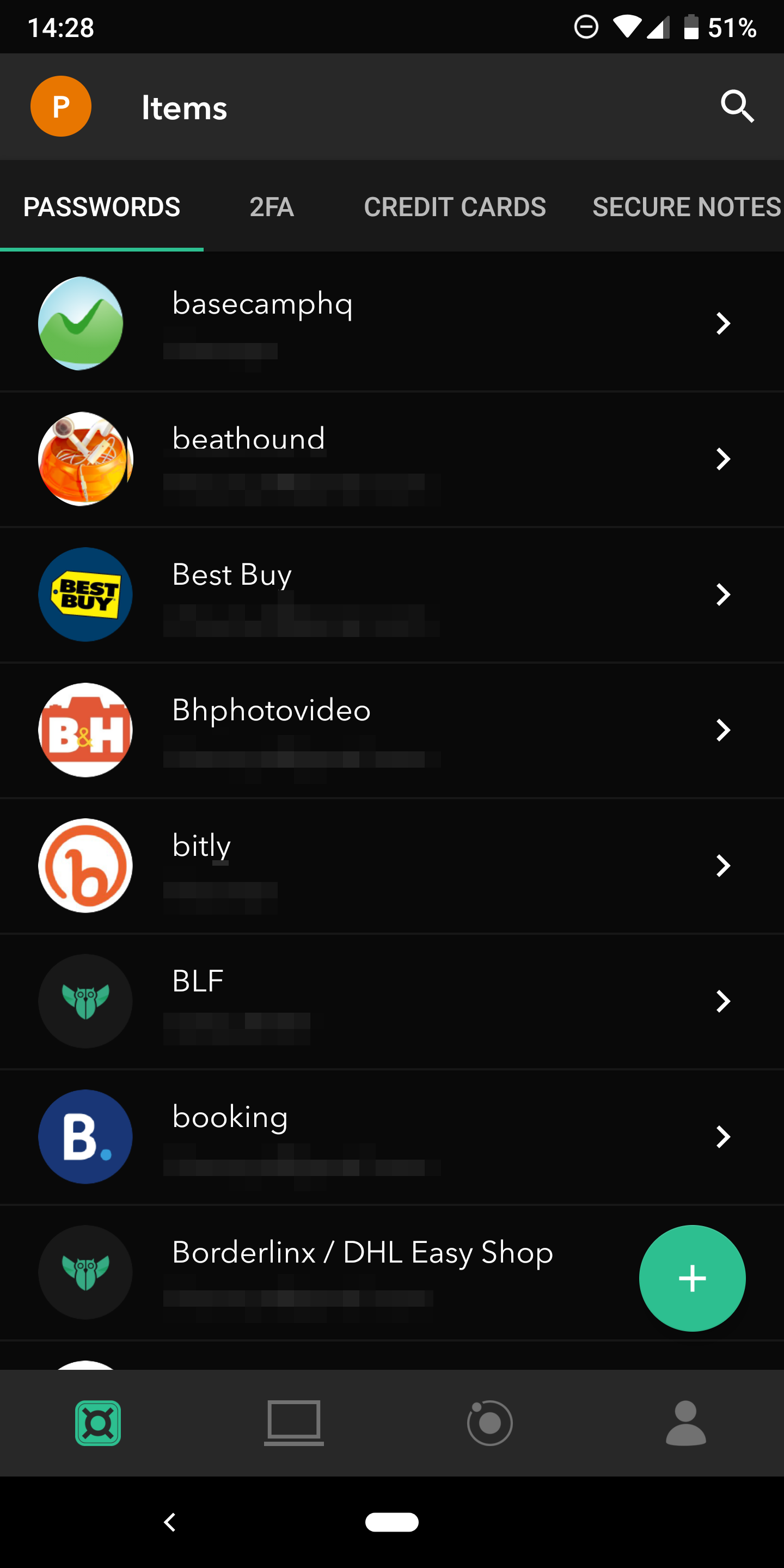
Task: Expand the basecamphq entry chevron
Action: tap(722, 324)
